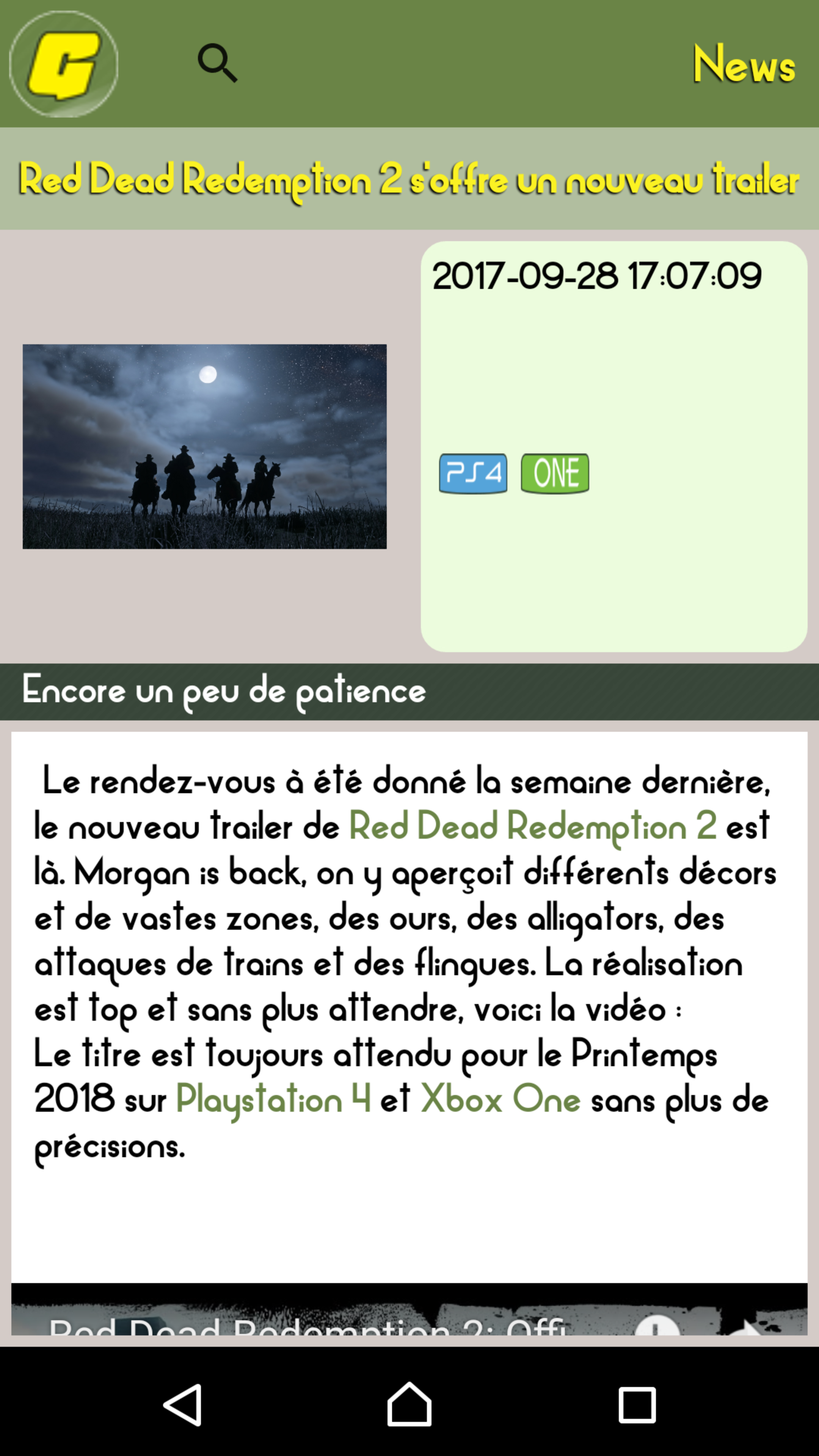Image resolution: width=819 pixels, height=1456 pixels.
Task: Open the yellow G logo menu
Action: click(x=63, y=64)
